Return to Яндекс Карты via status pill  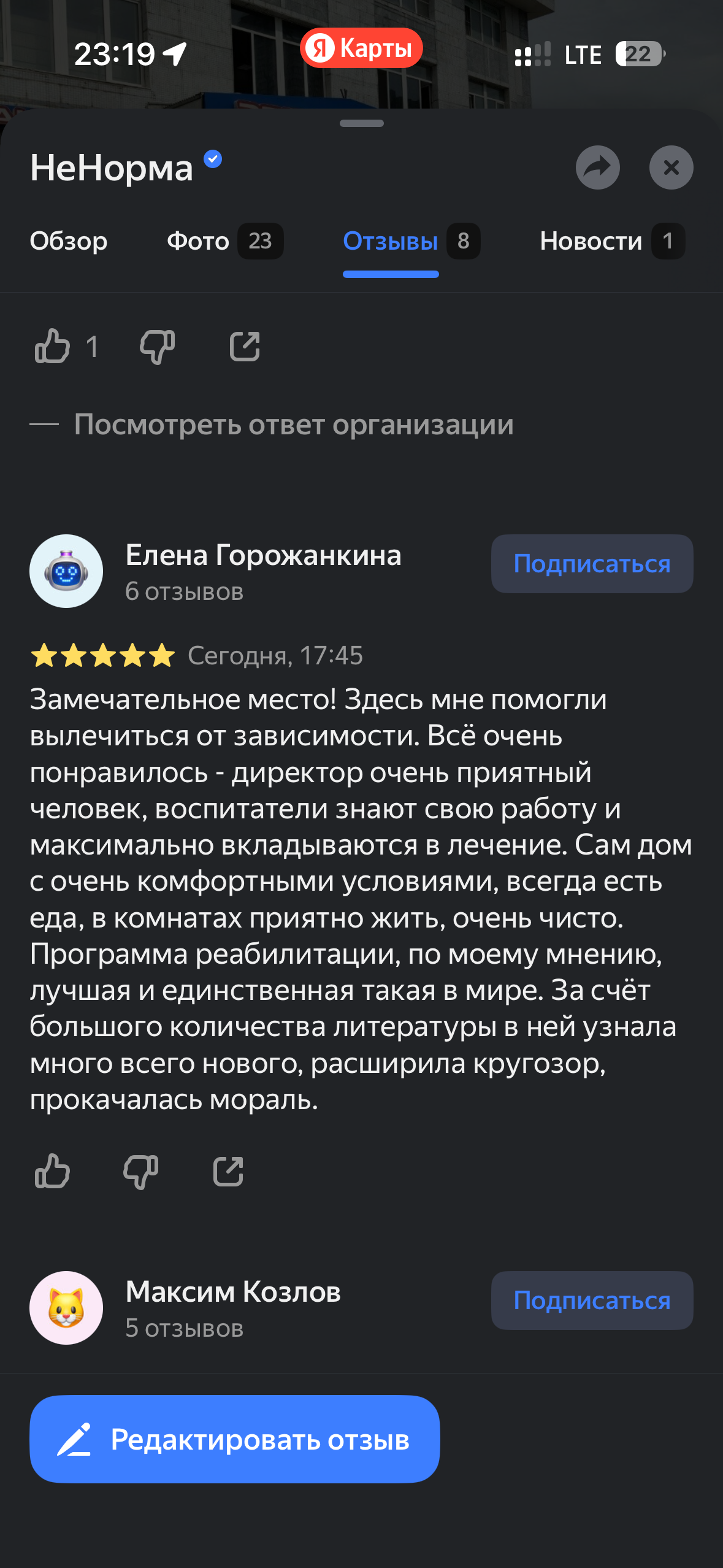[361, 48]
